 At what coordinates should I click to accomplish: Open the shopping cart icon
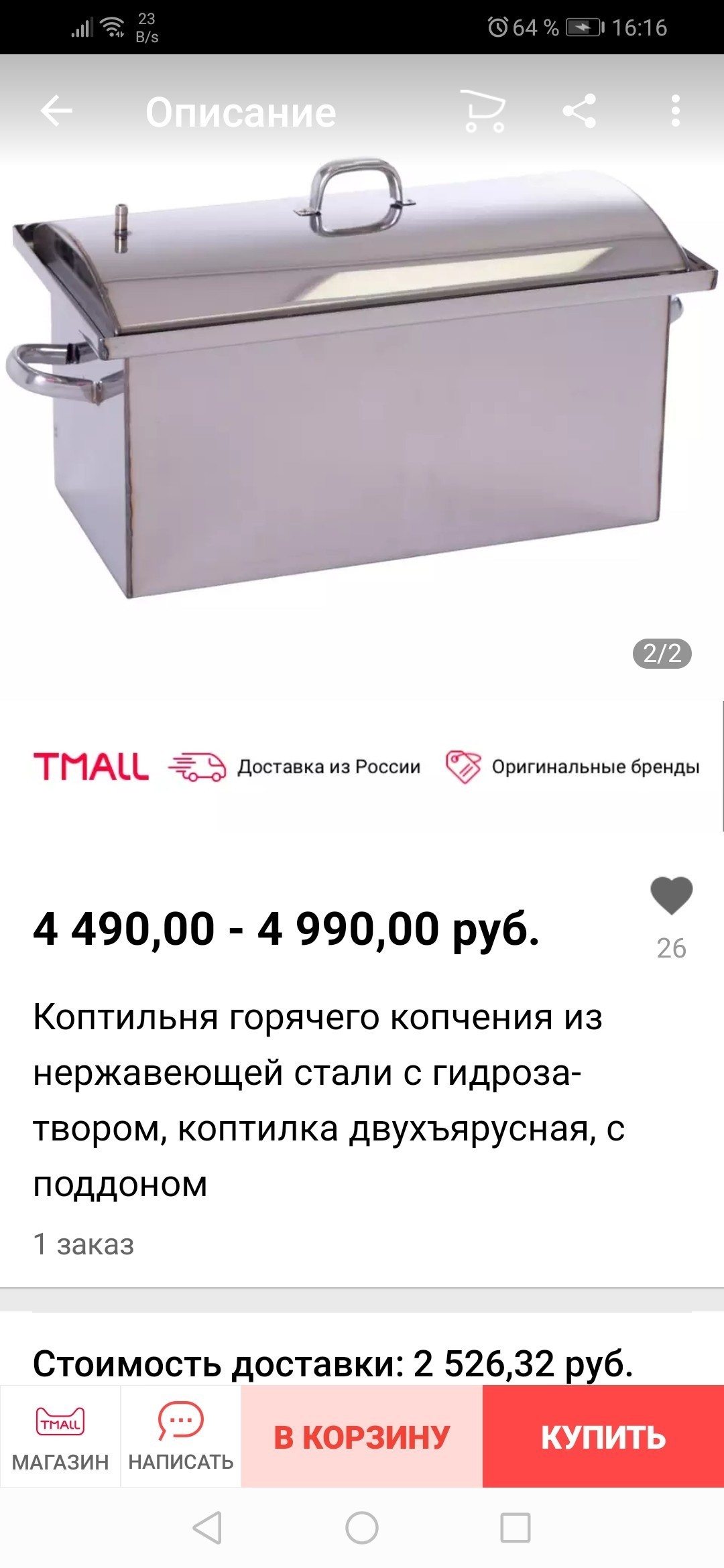pos(483,111)
